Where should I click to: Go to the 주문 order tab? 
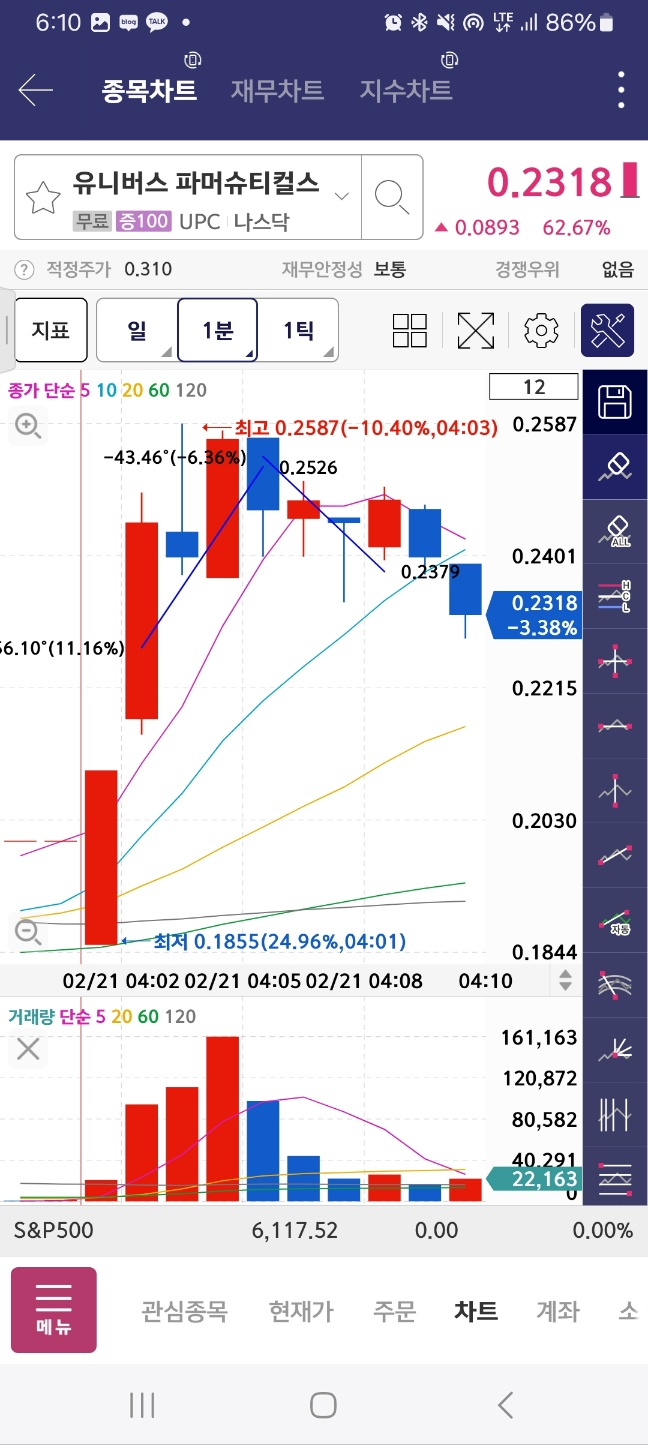(394, 1311)
